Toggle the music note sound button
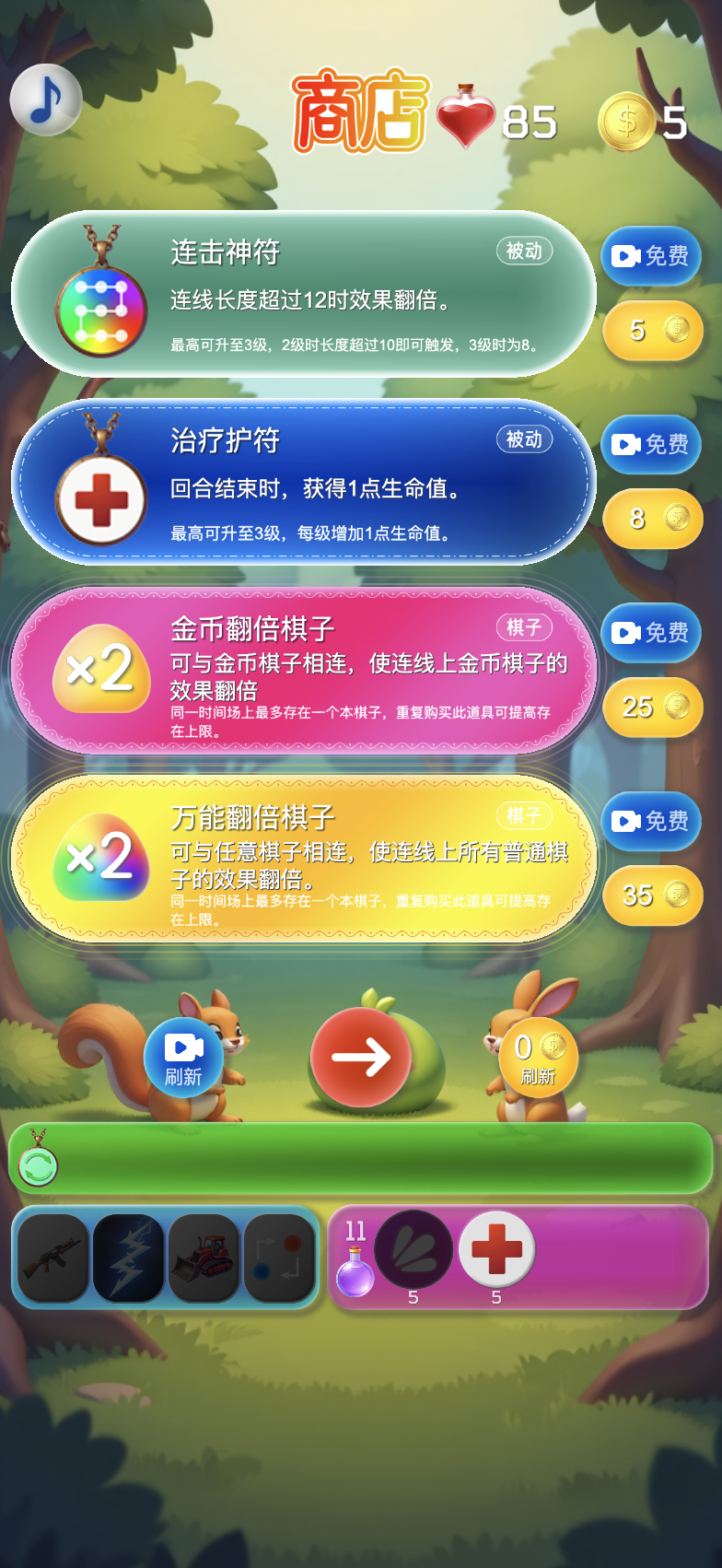The width and height of the screenshot is (722, 1568). [x=44, y=98]
